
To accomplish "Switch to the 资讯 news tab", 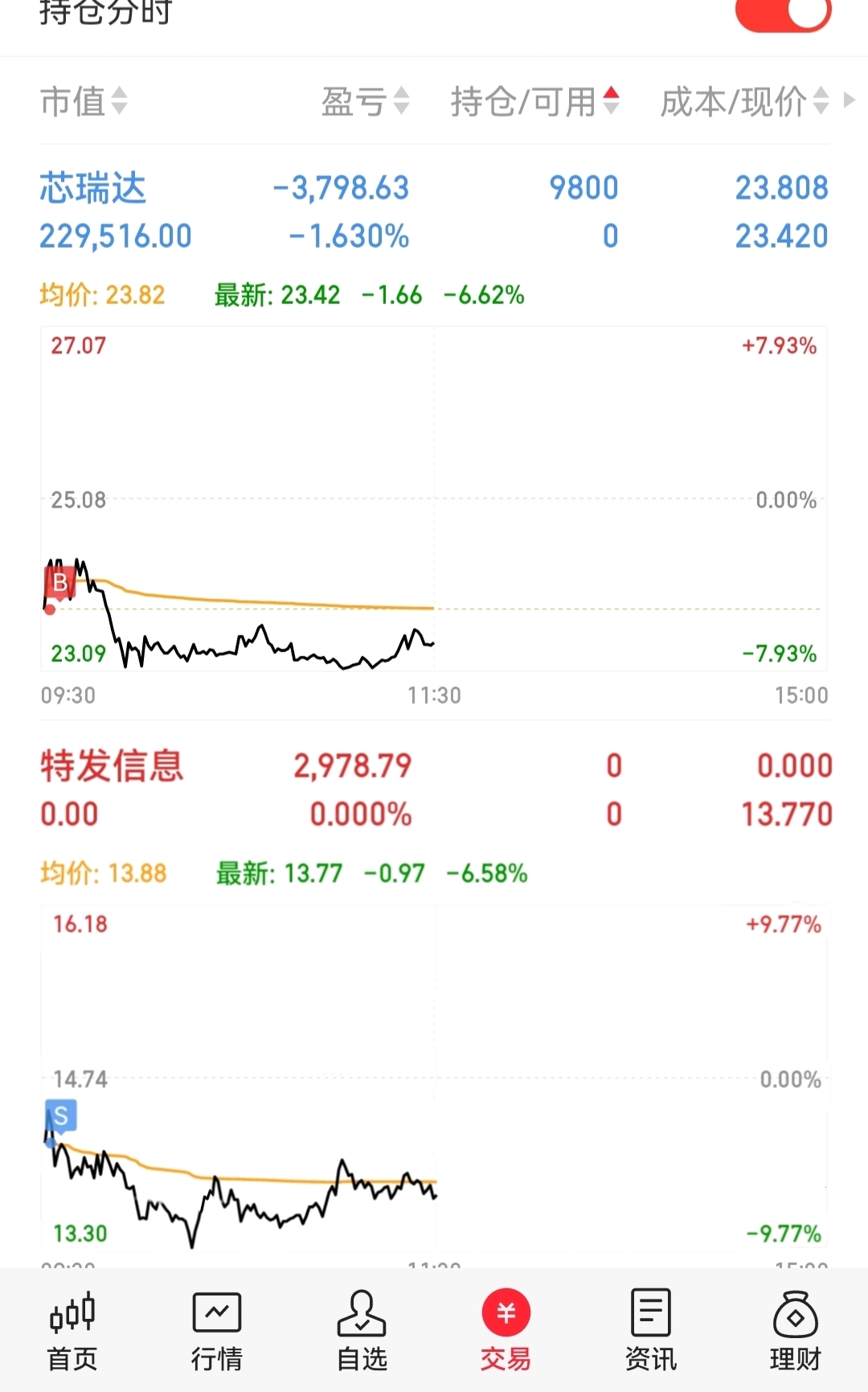I will point(651,1331).
